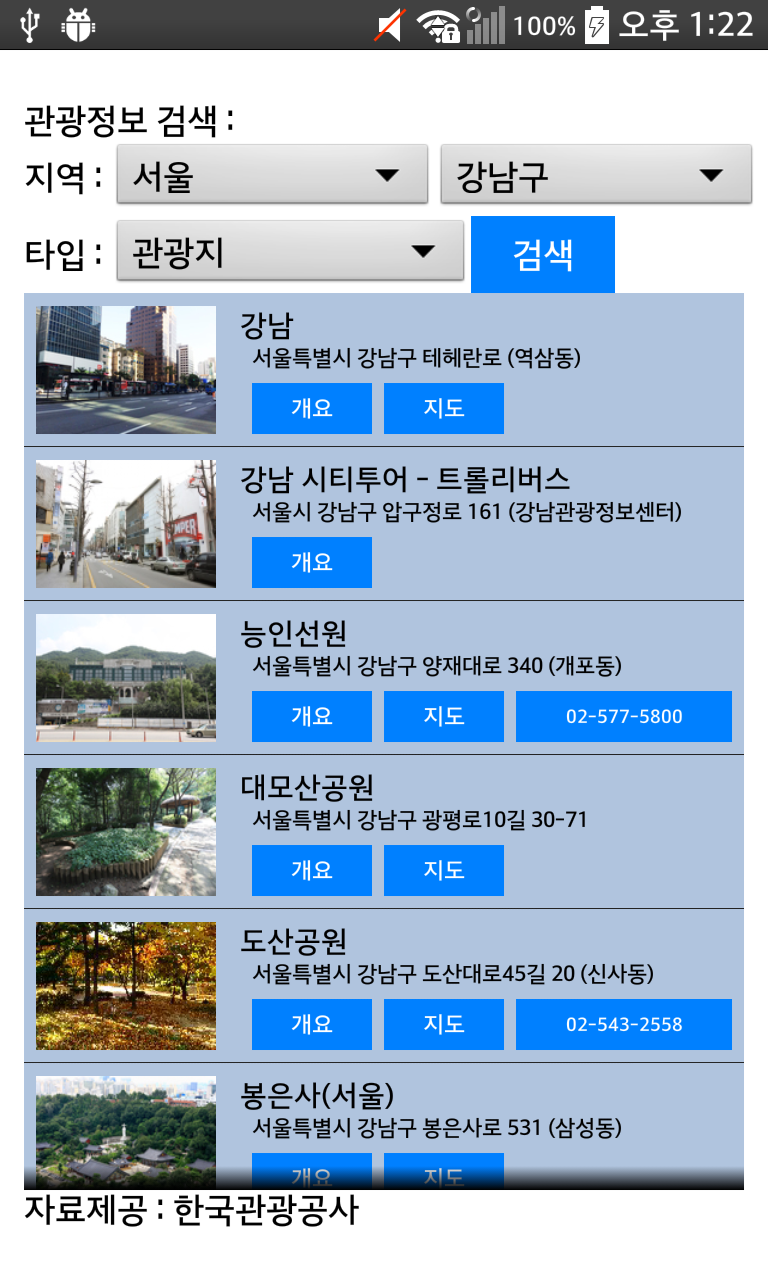Open the 강남구 district dropdown
Viewport: 768px width, 1280px height.
(596, 175)
